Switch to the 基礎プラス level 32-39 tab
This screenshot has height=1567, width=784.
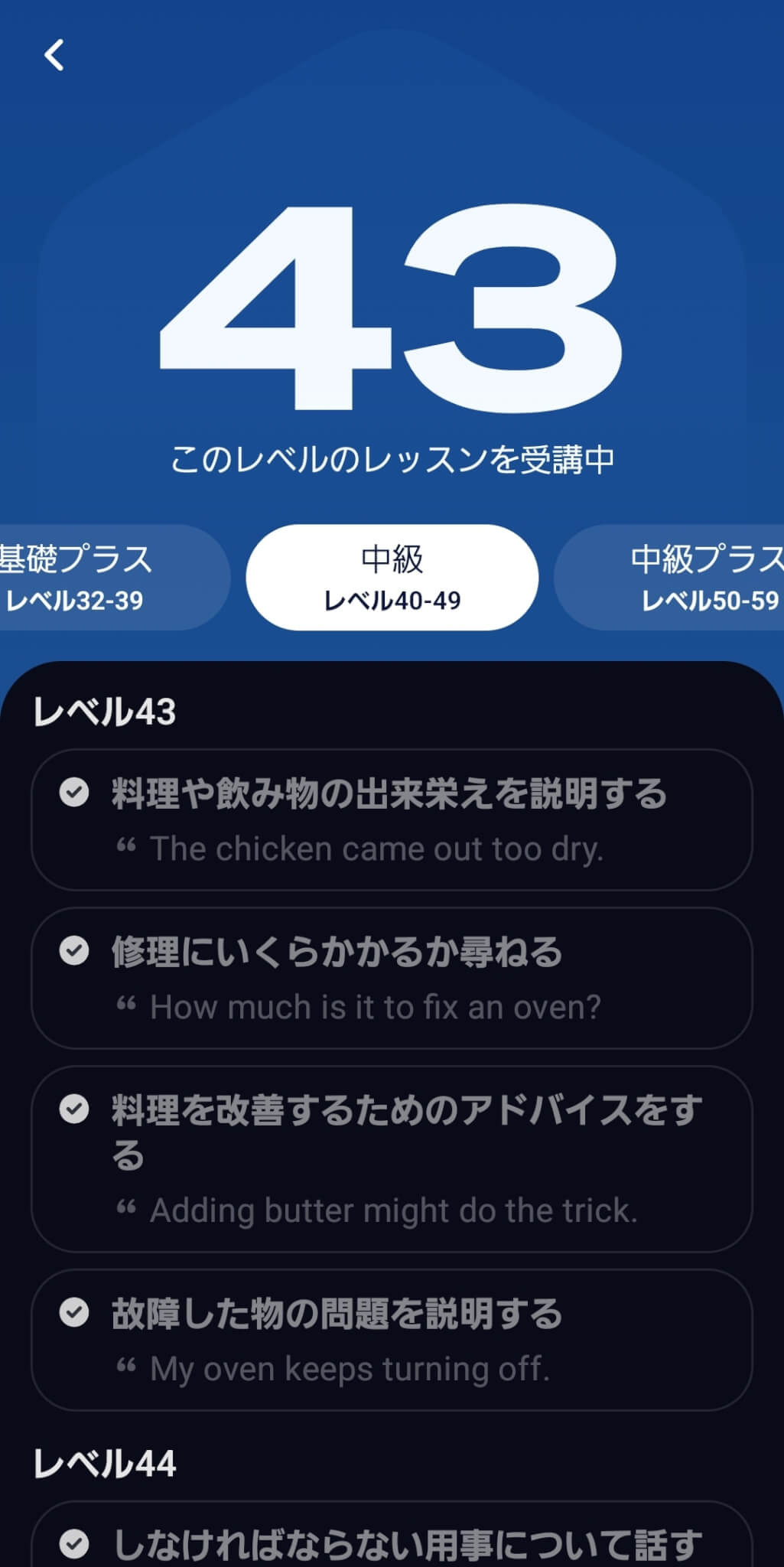[x=92, y=577]
